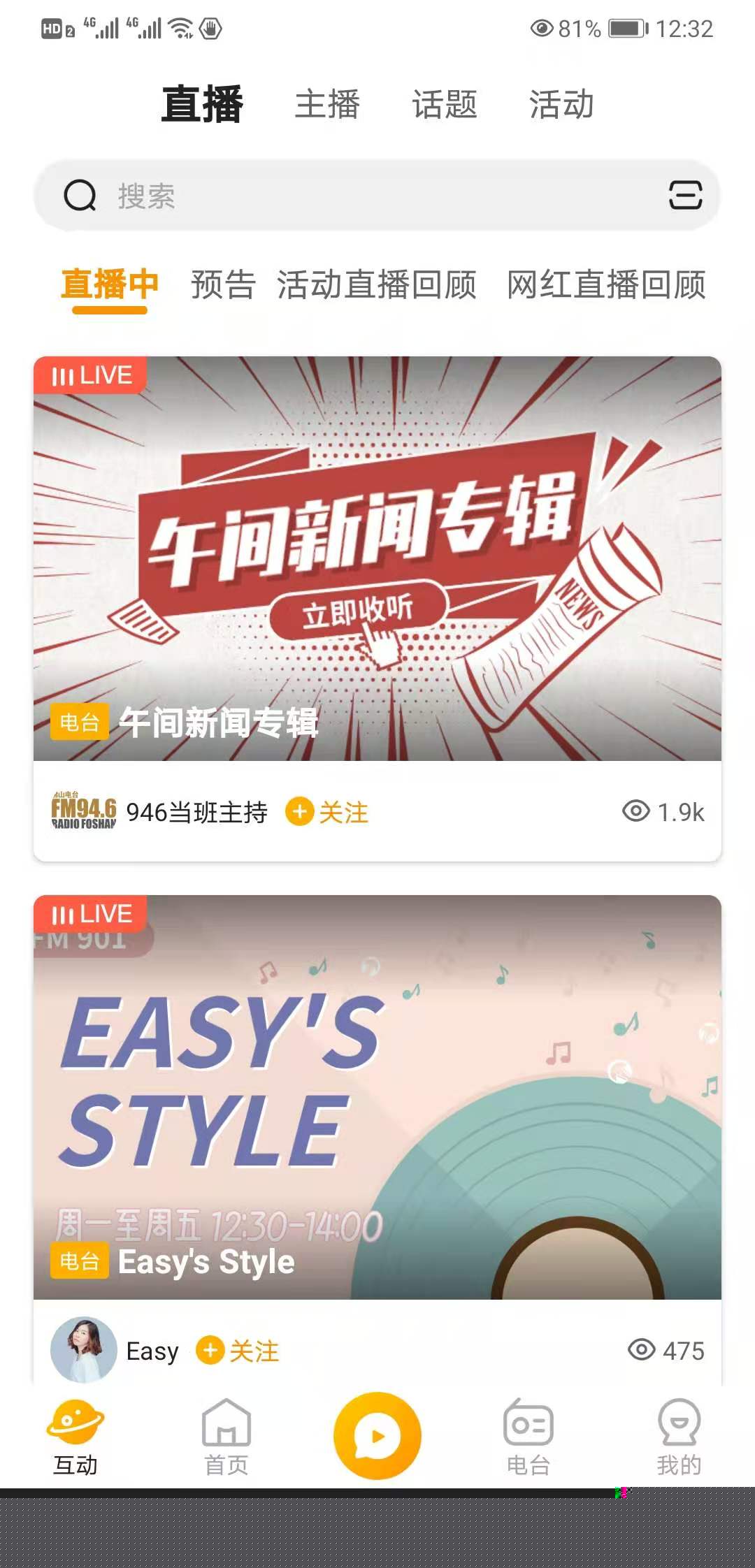Open the scan icon in search bar
Image resolution: width=755 pixels, height=1568 pixels.
(685, 195)
